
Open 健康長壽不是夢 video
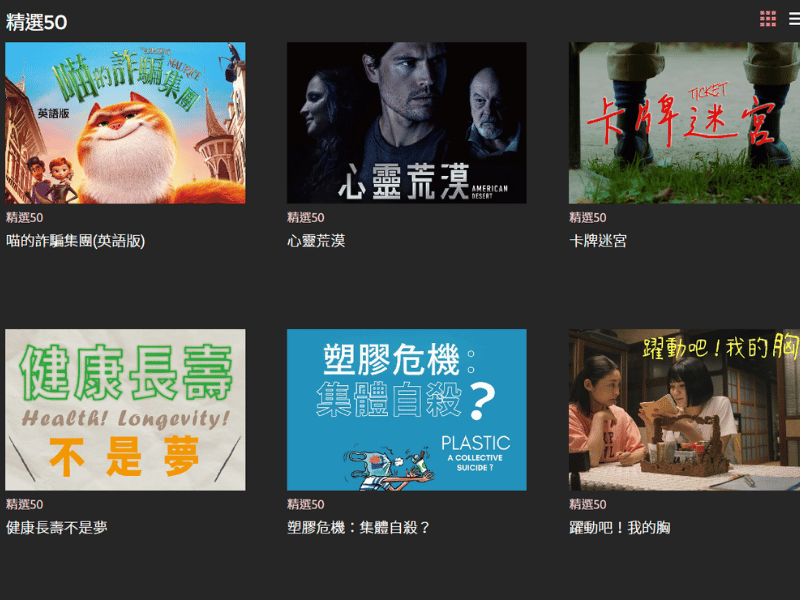tap(125, 410)
